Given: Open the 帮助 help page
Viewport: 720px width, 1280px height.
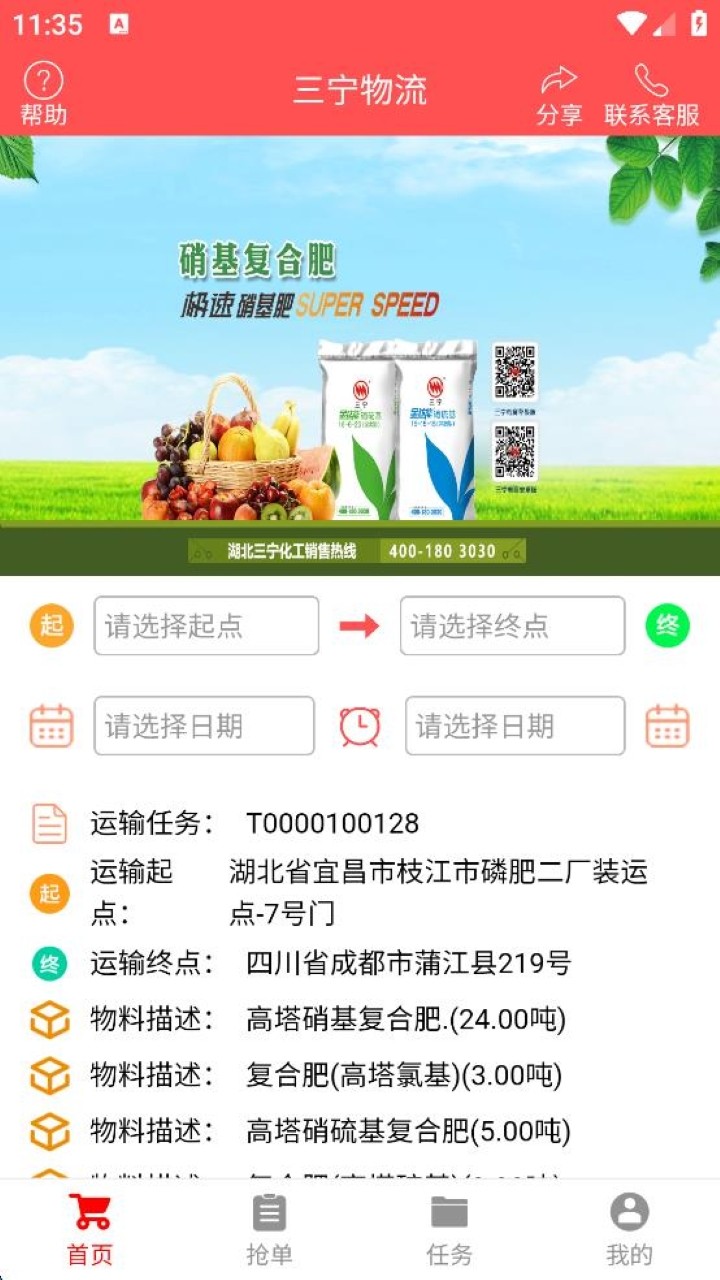Looking at the screenshot, I should [x=43, y=95].
